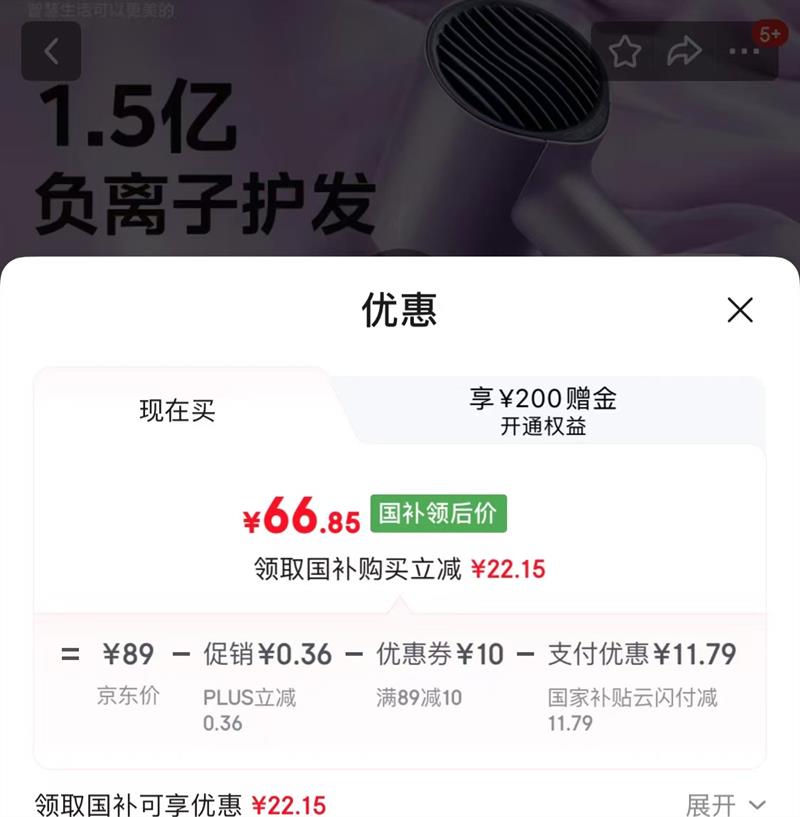
Task: Expand the 领取国补可享优惠 details with 展开
Action: pyautogui.click(x=725, y=805)
